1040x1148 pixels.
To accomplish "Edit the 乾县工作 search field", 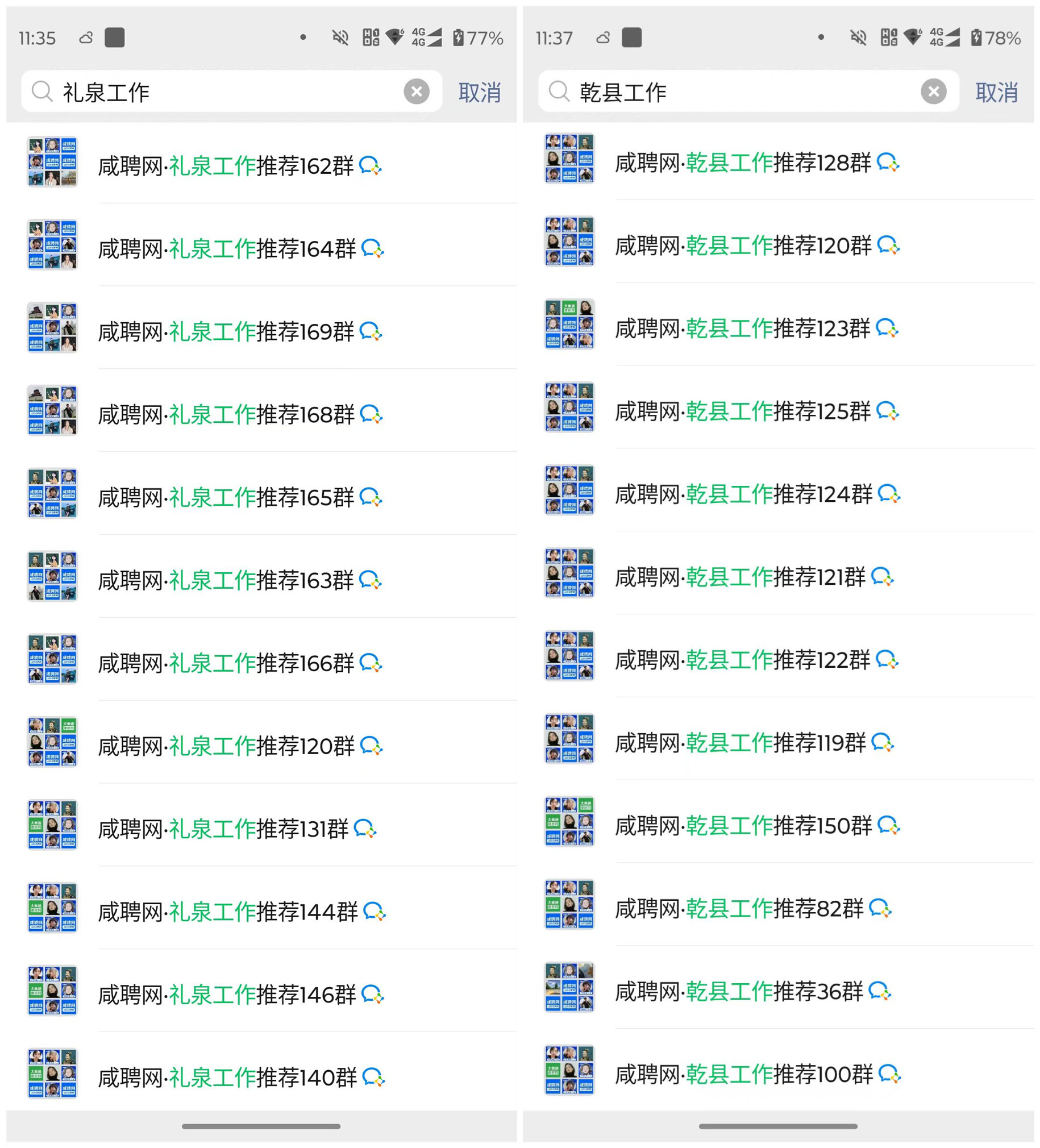I will click(x=741, y=92).
